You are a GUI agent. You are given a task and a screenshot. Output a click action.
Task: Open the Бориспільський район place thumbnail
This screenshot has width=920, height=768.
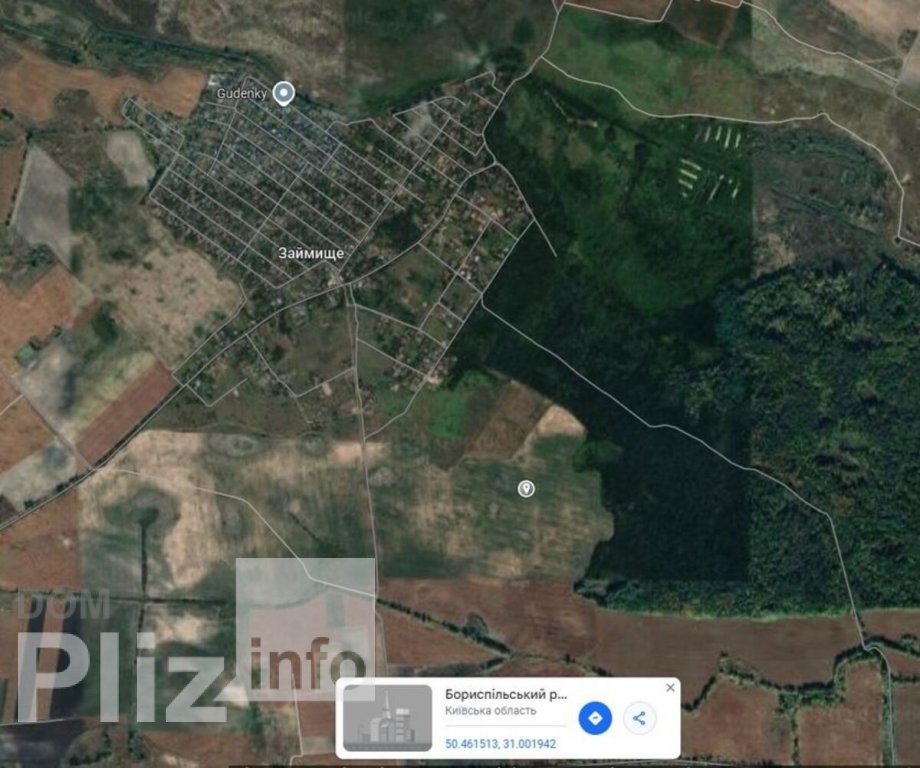(387, 718)
